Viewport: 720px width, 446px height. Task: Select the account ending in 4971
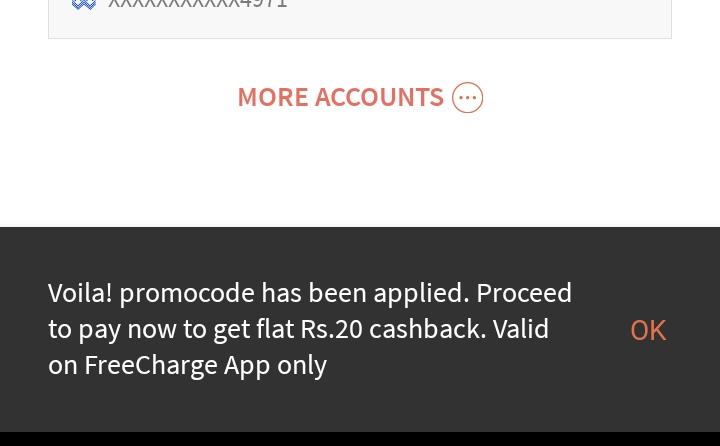pos(358,10)
